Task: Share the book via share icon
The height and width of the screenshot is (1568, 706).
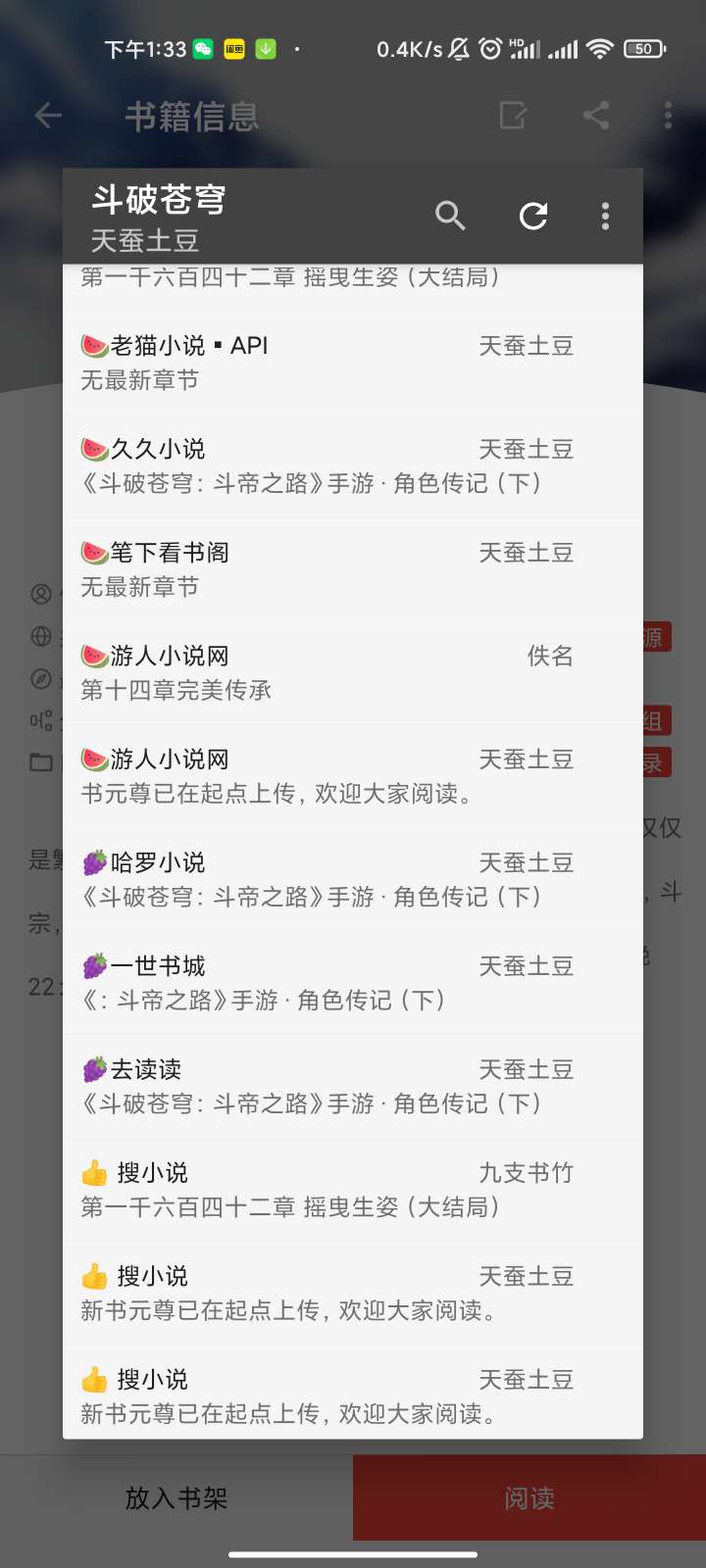Action: (596, 115)
